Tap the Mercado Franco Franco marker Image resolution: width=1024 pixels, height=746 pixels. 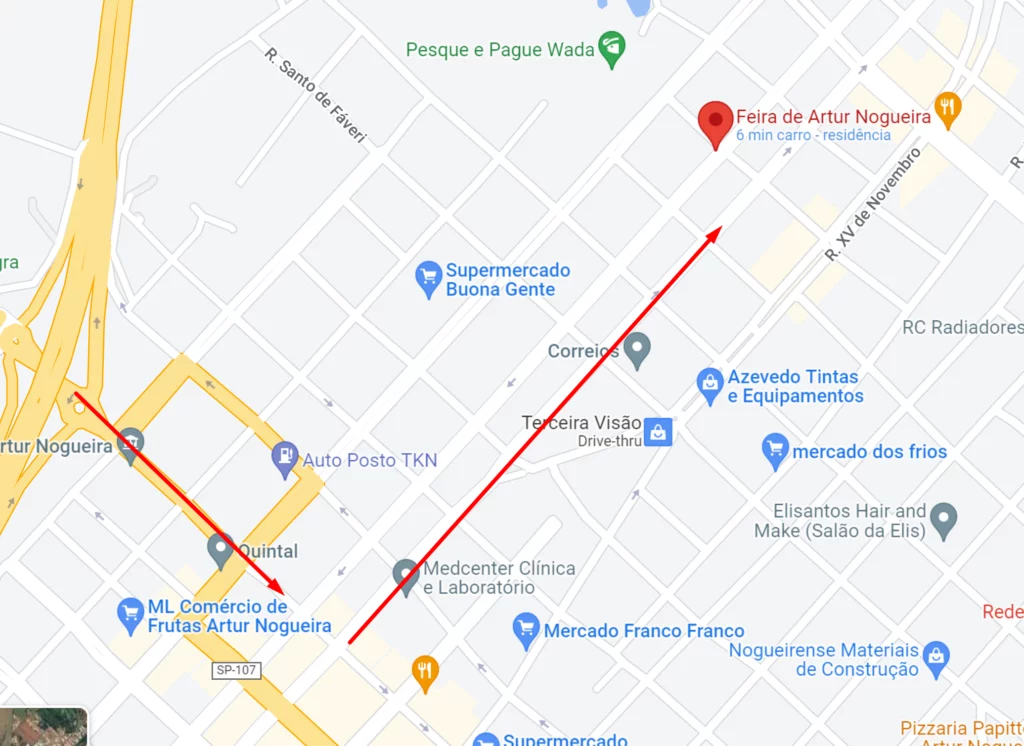tap(526, 630)
